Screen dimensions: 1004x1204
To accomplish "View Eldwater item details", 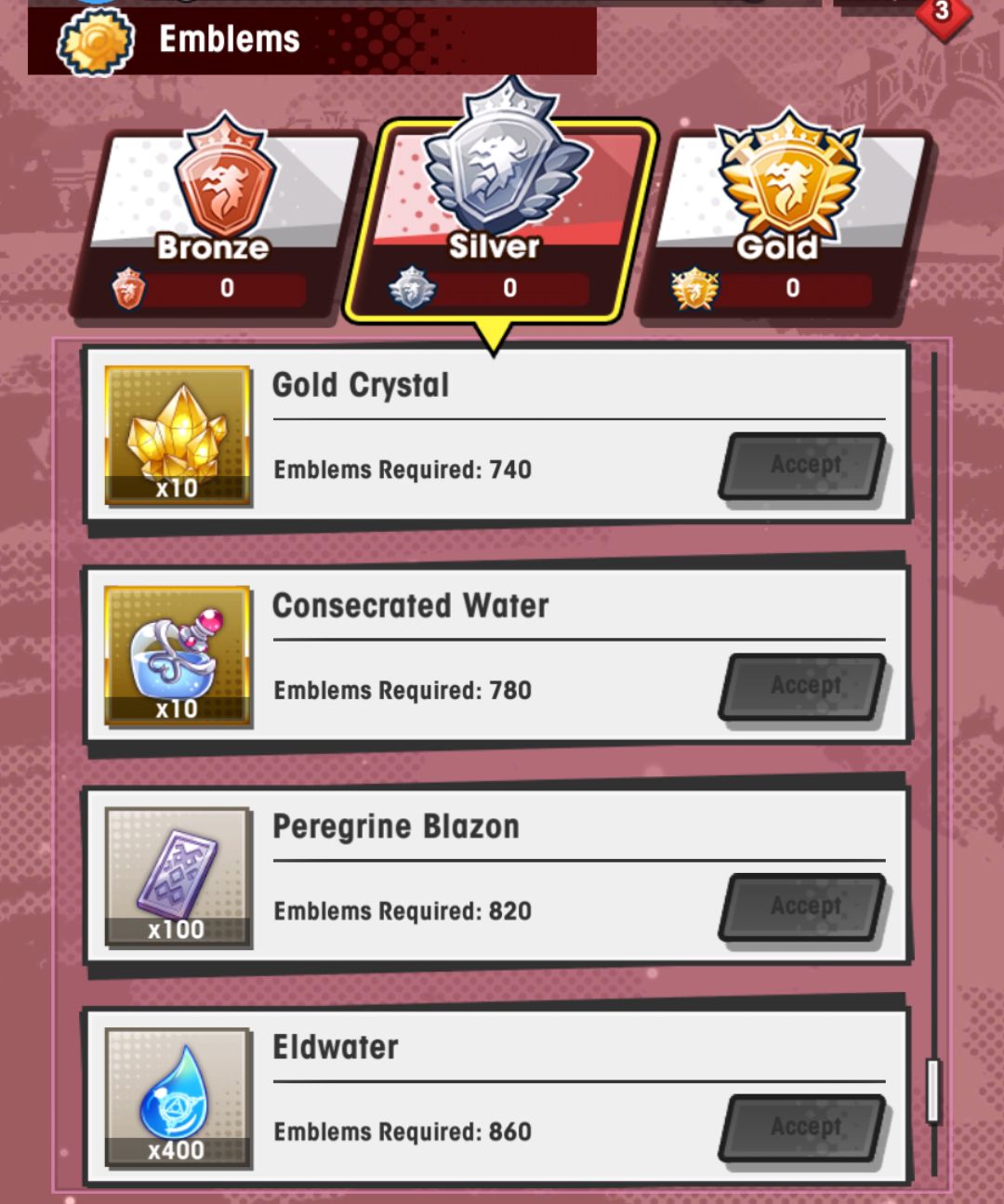I will [x=177, y=1097].
